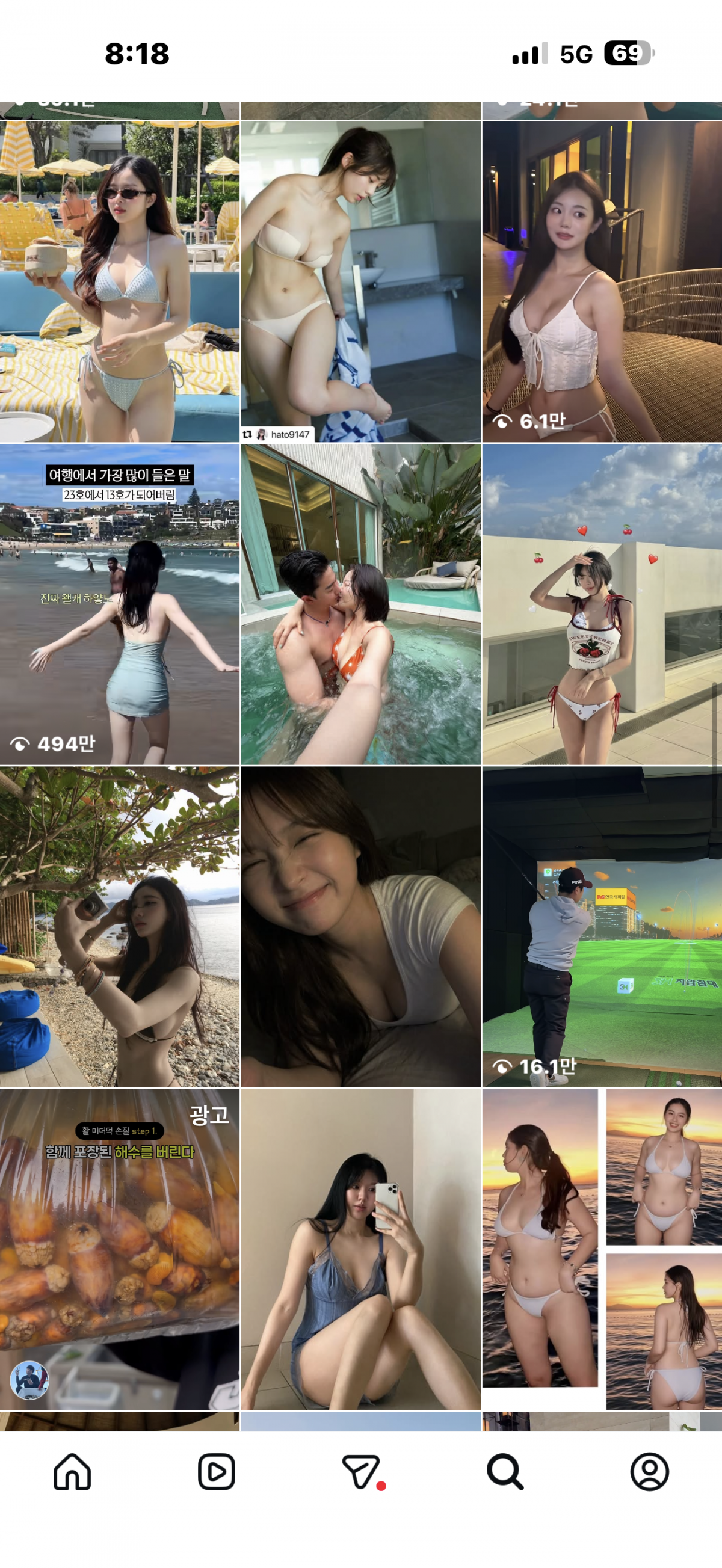Open the reel with 494만 views
The width and height of the screenshot is (722, 1568).
(119, 604)
